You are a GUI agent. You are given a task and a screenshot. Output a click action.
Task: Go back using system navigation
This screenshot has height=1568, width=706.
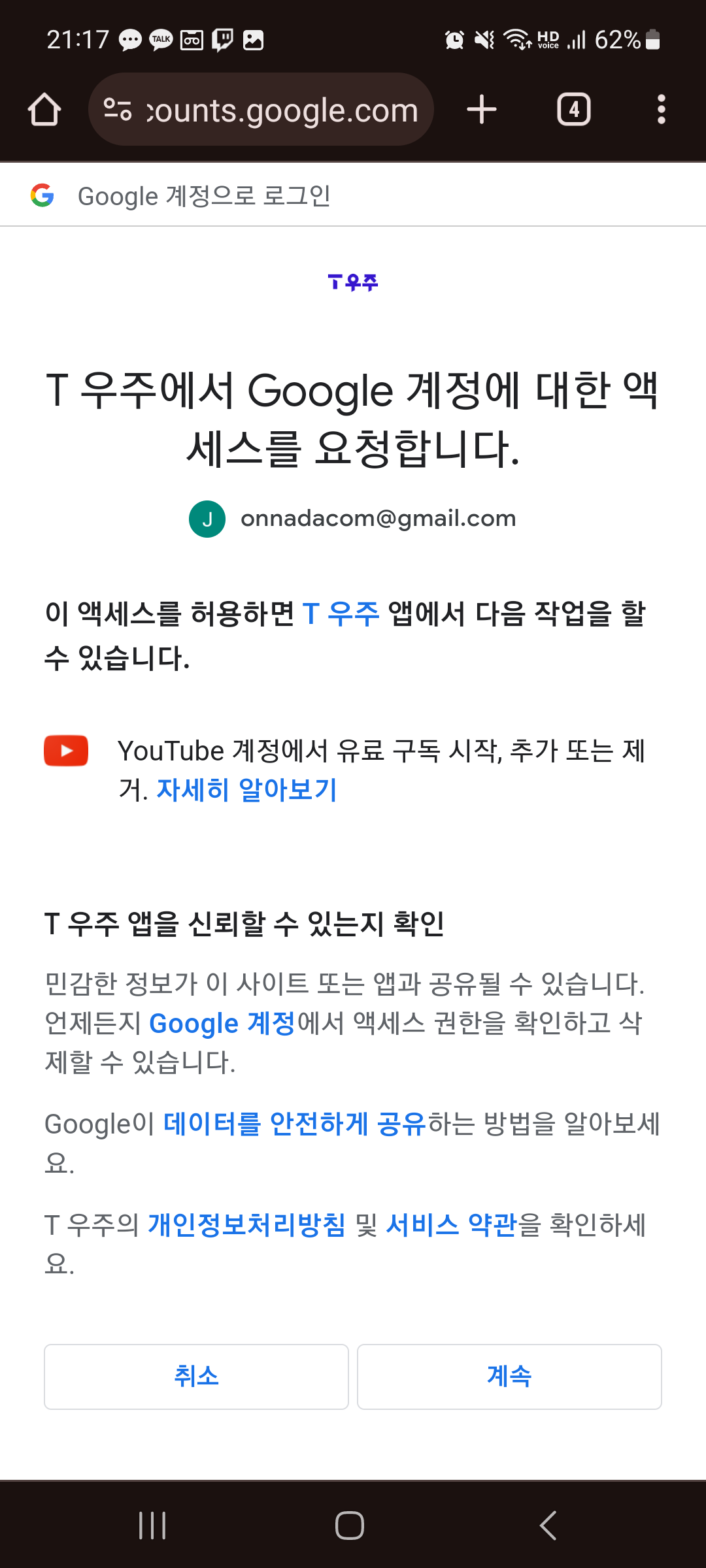tap(548, 1526)
